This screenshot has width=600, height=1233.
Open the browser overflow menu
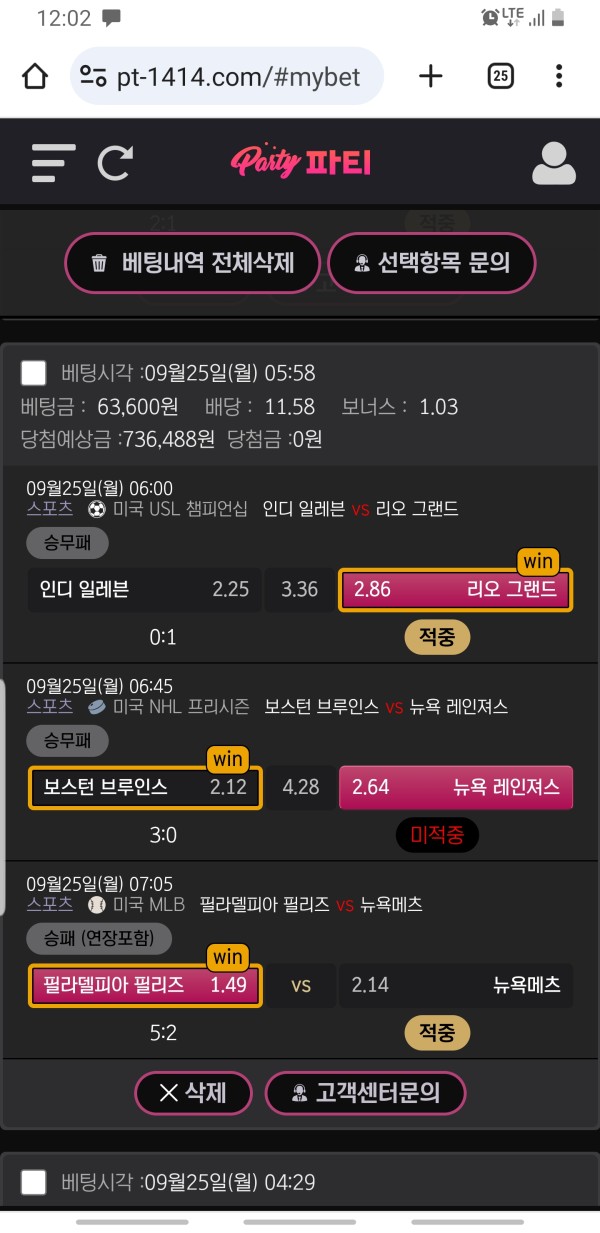(x=559, y=76)
